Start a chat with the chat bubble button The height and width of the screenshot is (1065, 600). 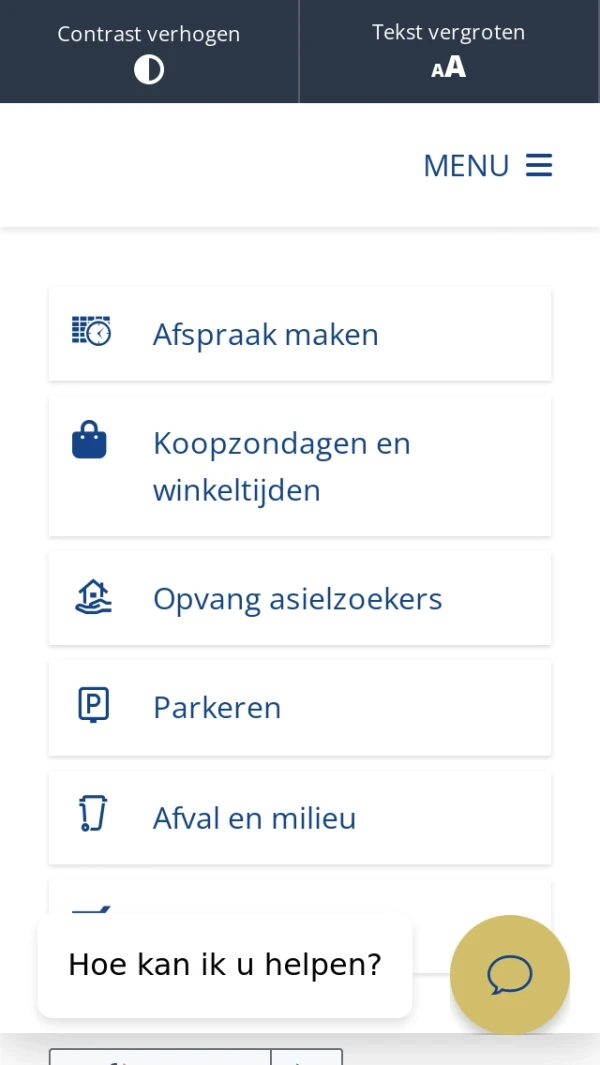510,974
